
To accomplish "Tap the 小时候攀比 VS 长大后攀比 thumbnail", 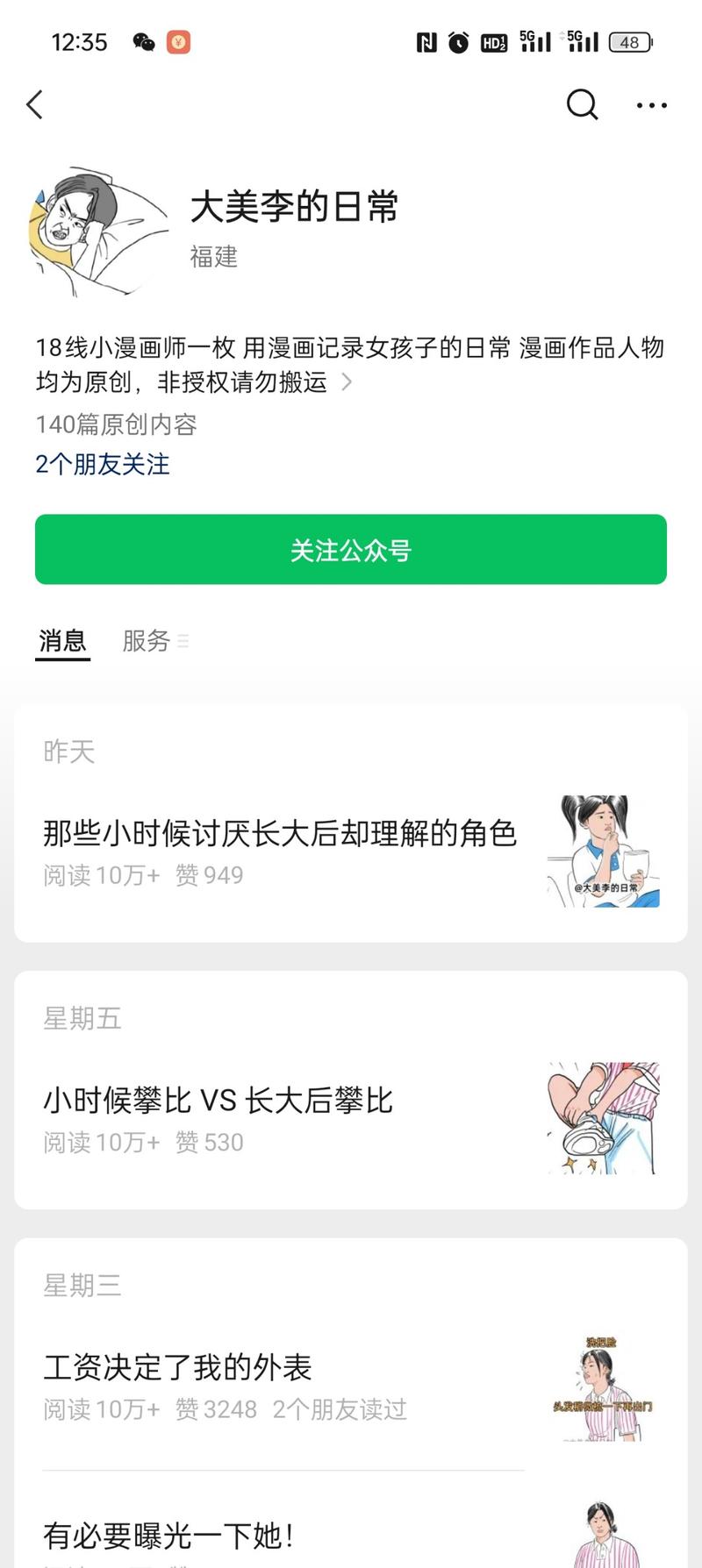I will pyautogui.click(x=605, y=1116).
